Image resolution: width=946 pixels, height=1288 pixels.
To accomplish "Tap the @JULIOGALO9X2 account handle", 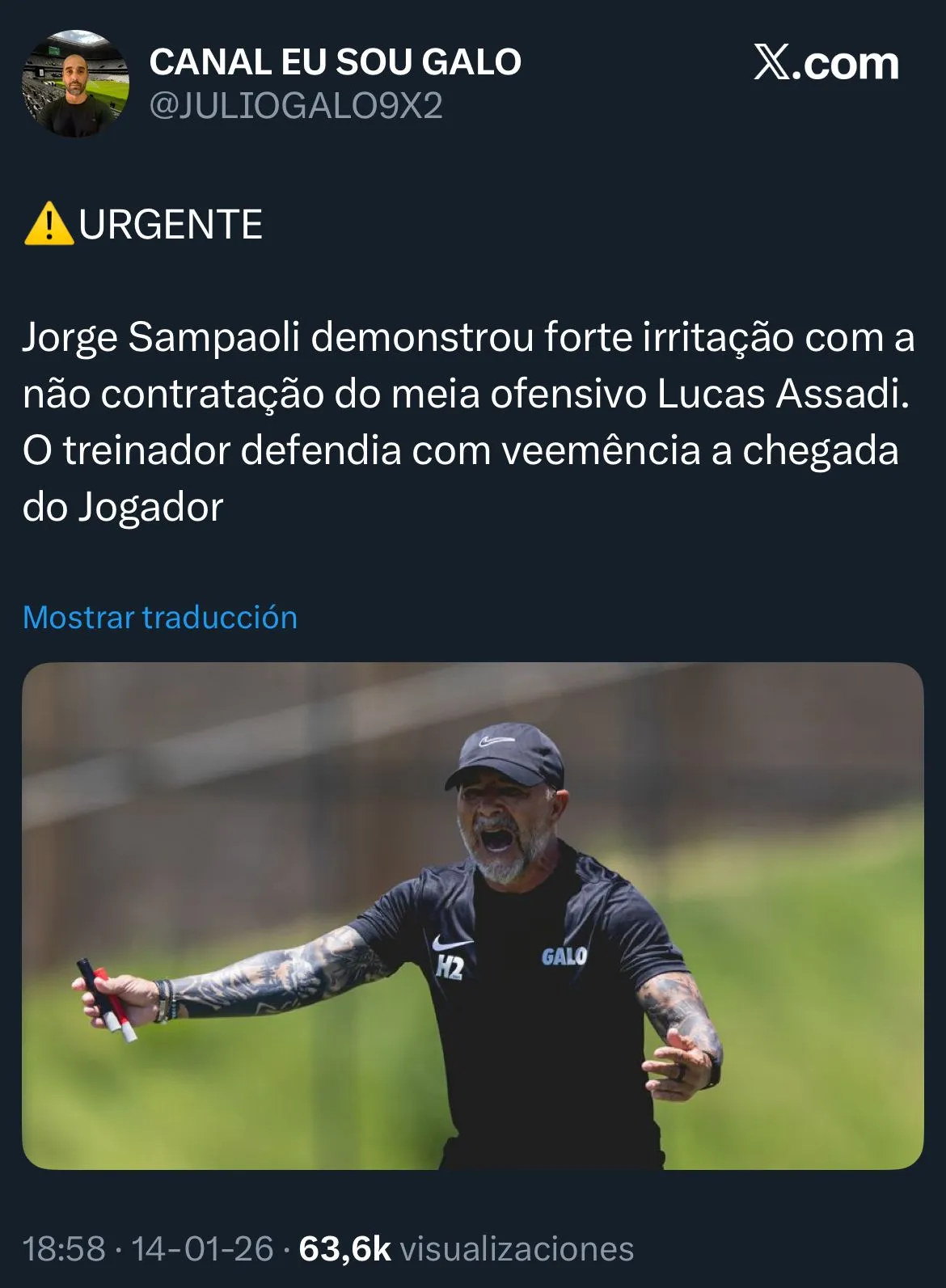I will [296, 106].
